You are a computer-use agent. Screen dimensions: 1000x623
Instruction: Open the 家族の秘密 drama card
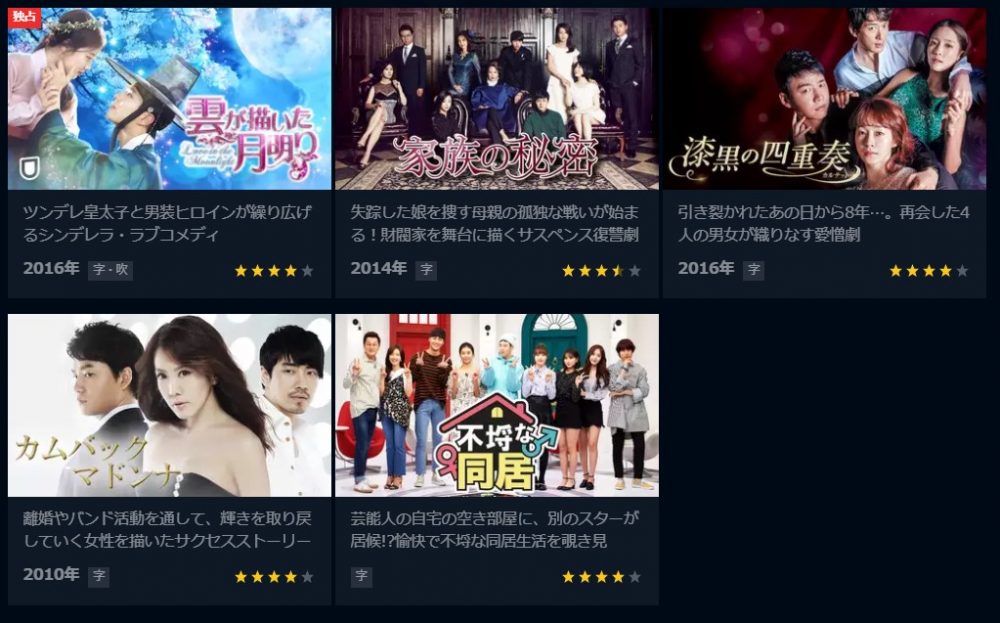click(x=496, y=100)
